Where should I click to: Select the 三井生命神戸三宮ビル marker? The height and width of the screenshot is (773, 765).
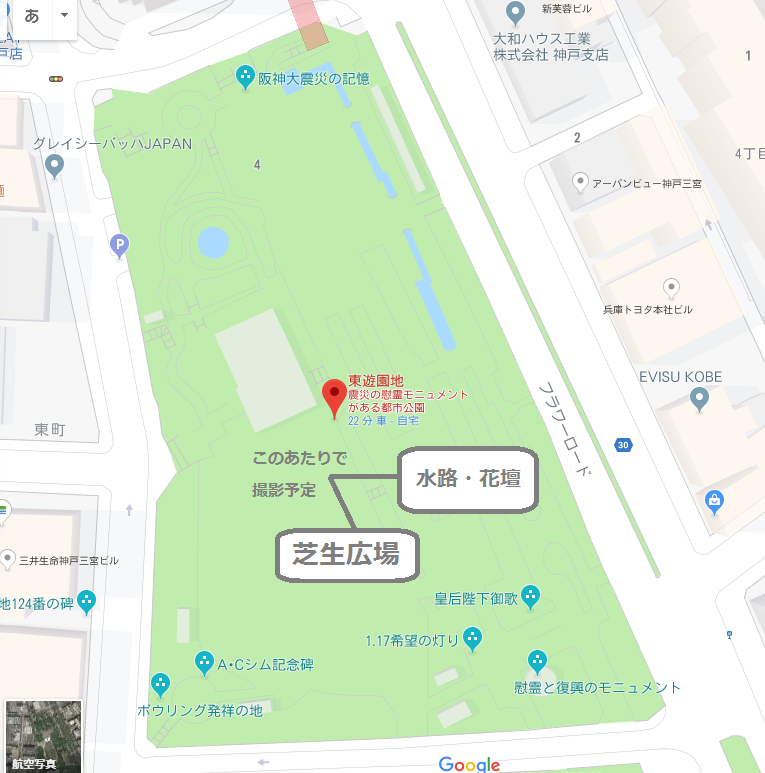[x=8, y=559]
